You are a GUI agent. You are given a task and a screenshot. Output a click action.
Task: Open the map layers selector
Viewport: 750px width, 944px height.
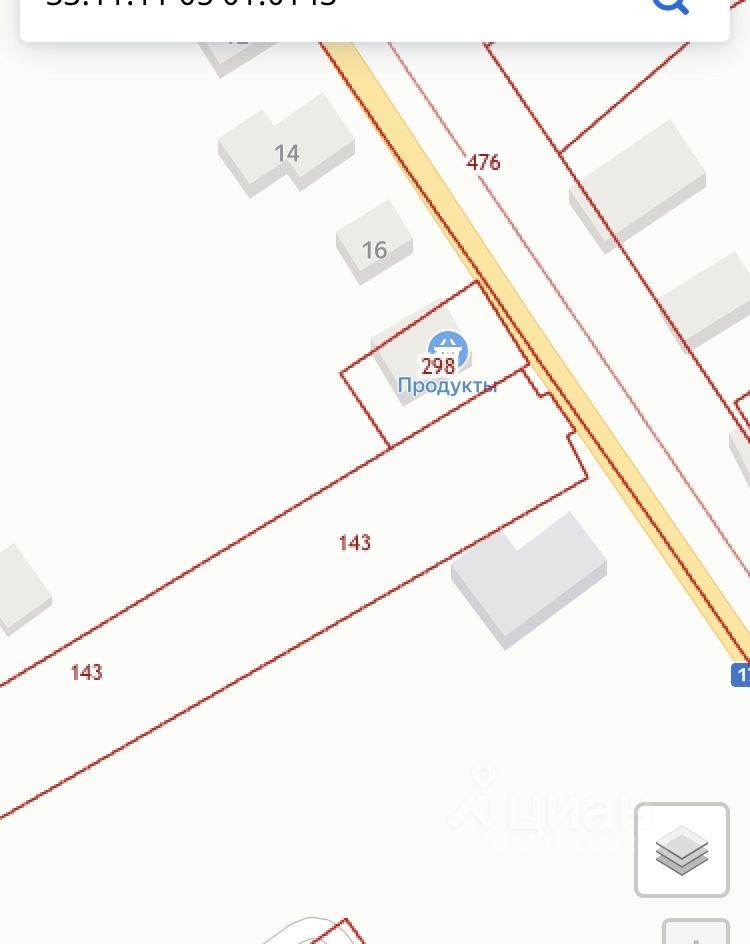682,850
